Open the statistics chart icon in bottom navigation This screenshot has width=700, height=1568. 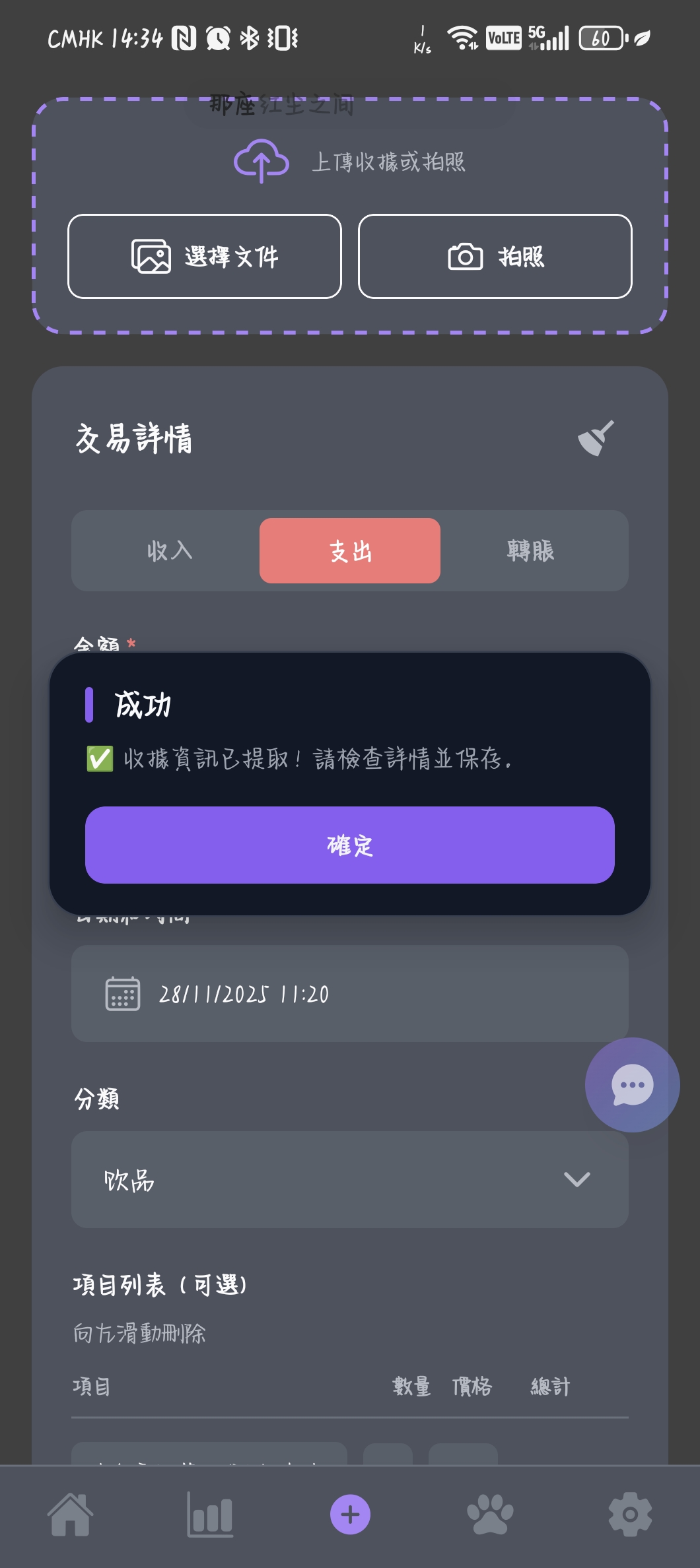click(x=209, y=1515)
